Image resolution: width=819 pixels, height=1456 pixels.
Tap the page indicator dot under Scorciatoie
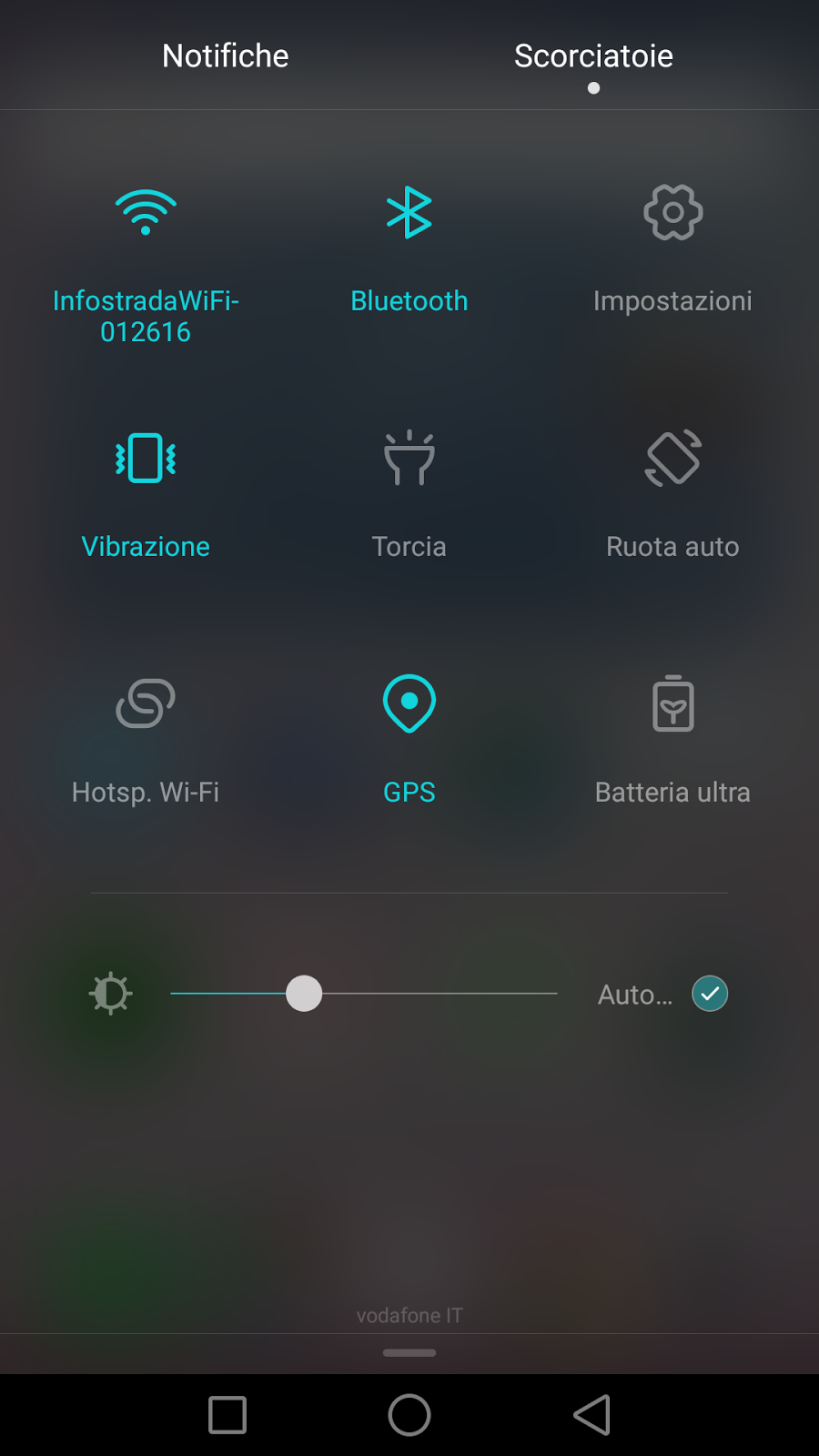click(593, 88)
